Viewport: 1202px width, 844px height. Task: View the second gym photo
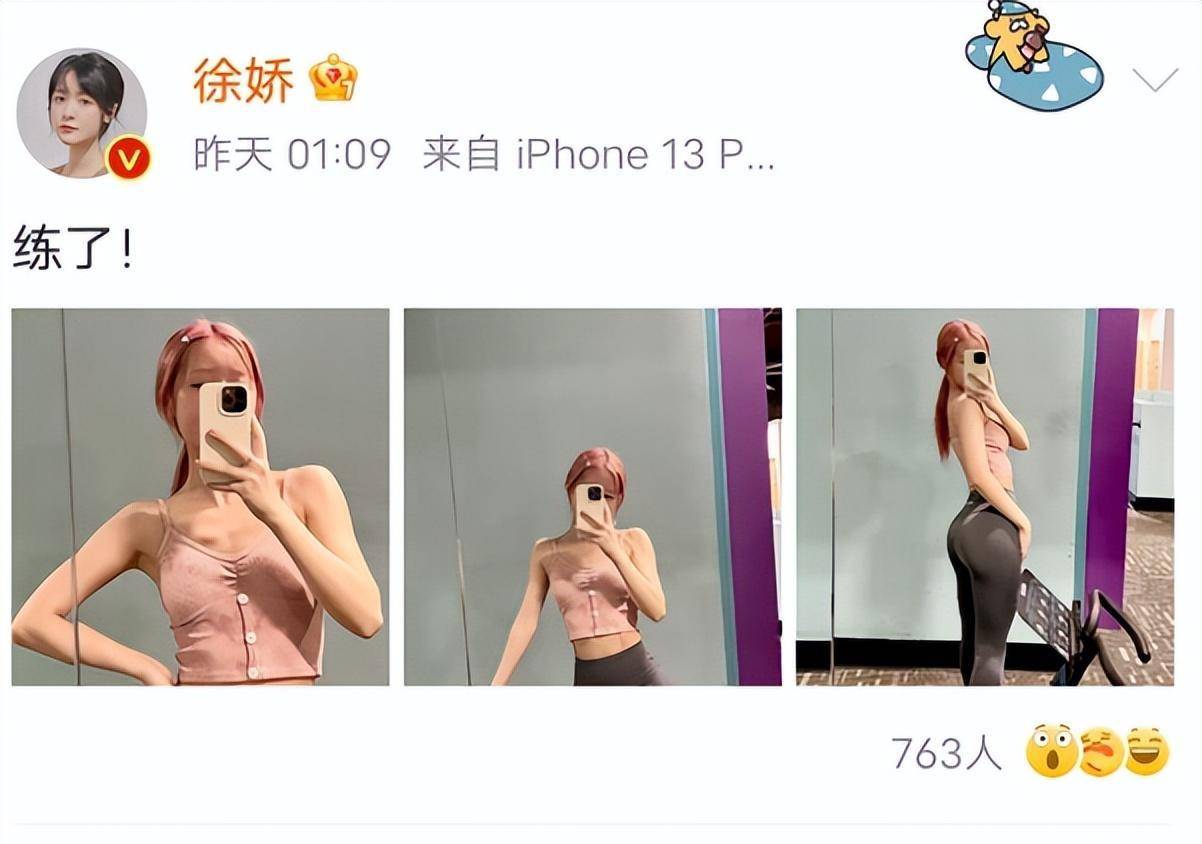(592, 497)
